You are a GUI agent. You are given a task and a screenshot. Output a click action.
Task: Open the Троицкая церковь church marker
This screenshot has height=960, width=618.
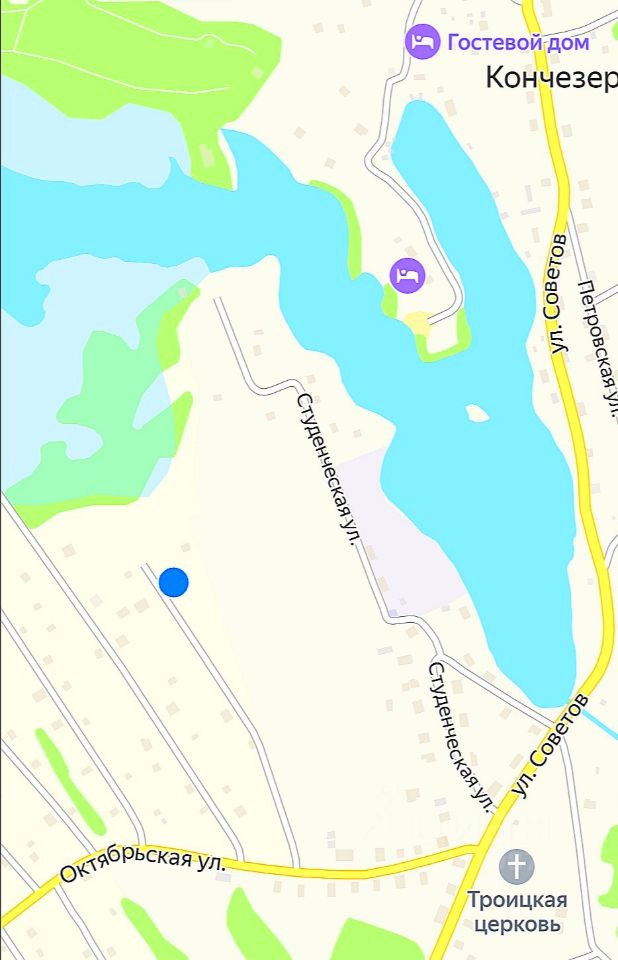(517, 866)
